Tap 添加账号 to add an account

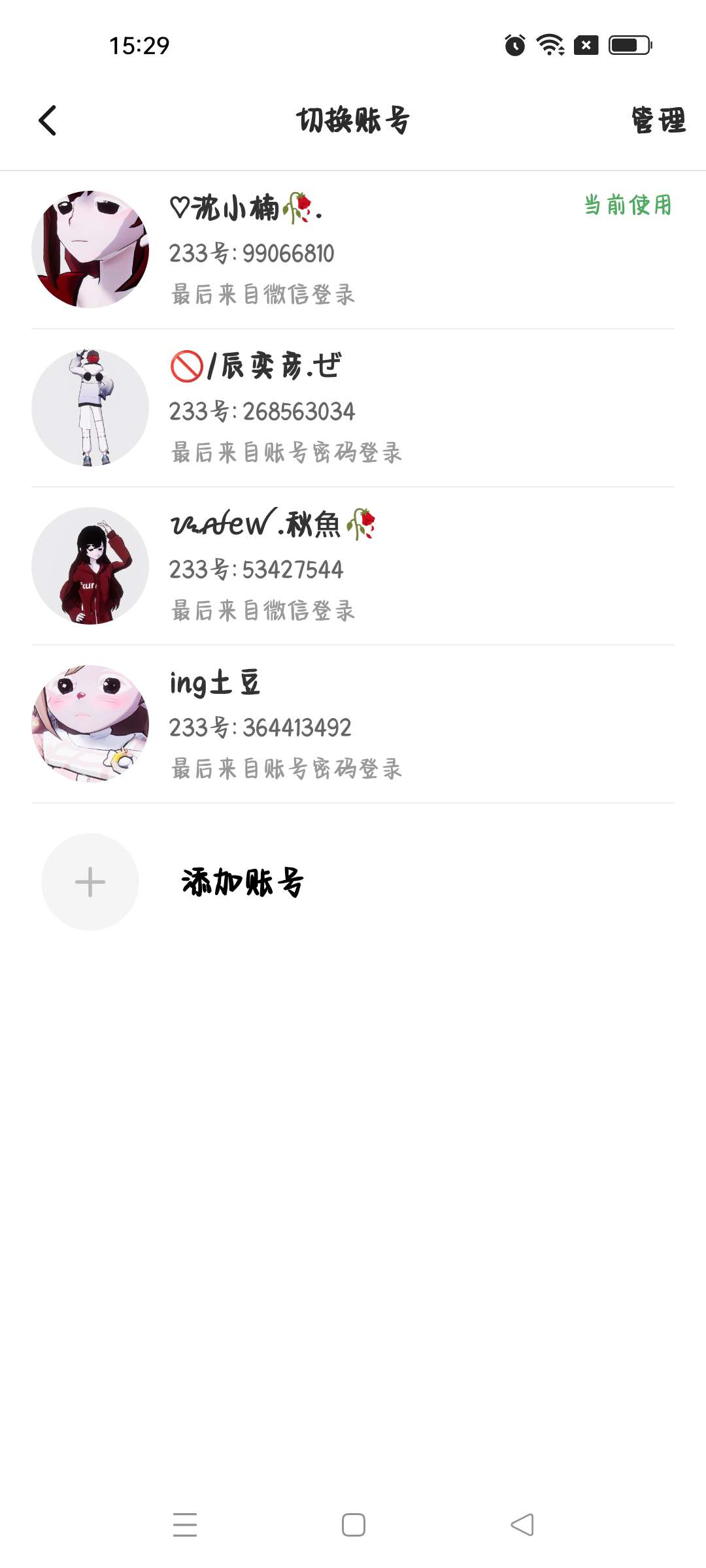[242, 882]
